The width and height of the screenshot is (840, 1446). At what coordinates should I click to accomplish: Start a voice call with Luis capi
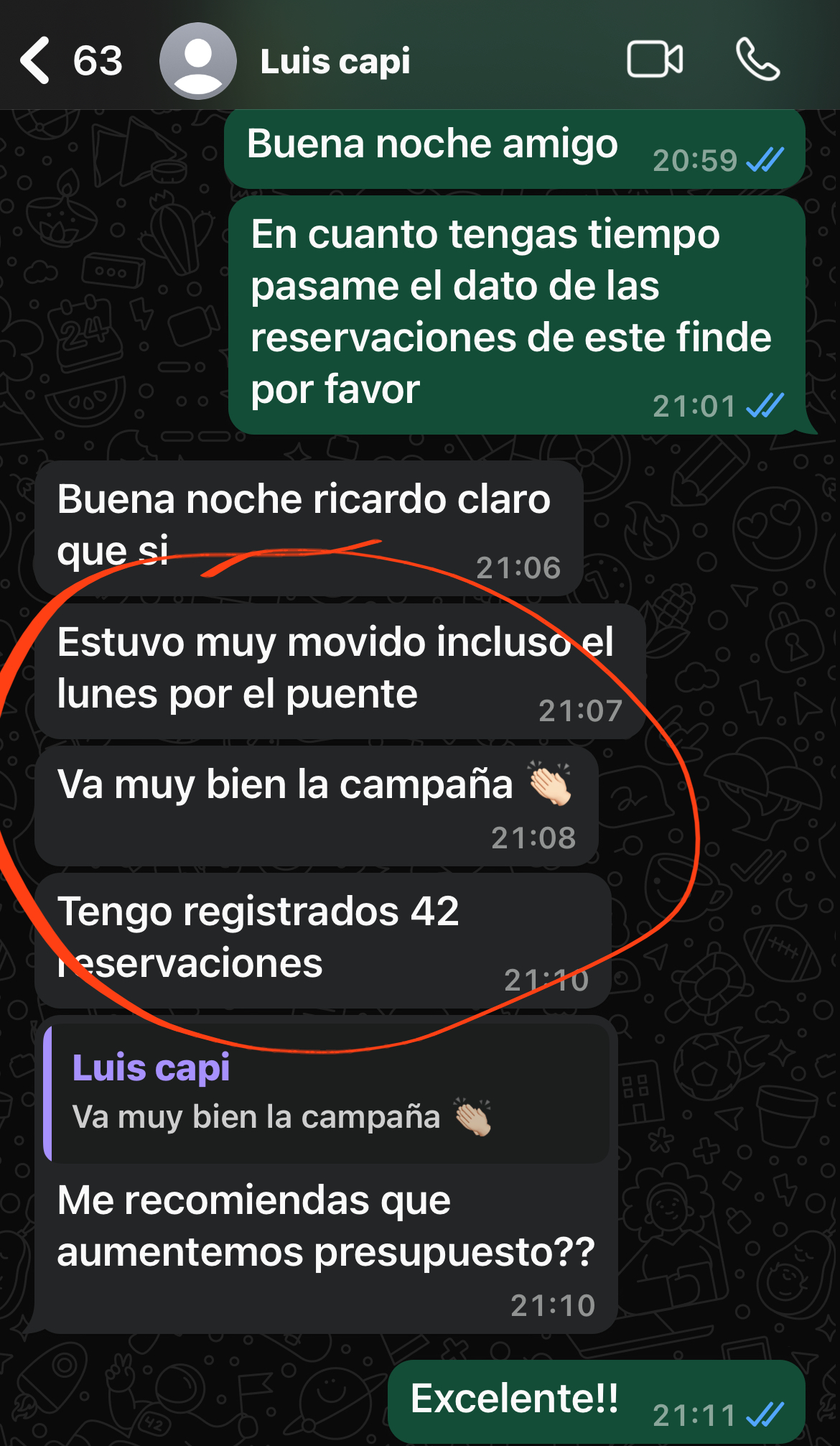coord(757,60)
